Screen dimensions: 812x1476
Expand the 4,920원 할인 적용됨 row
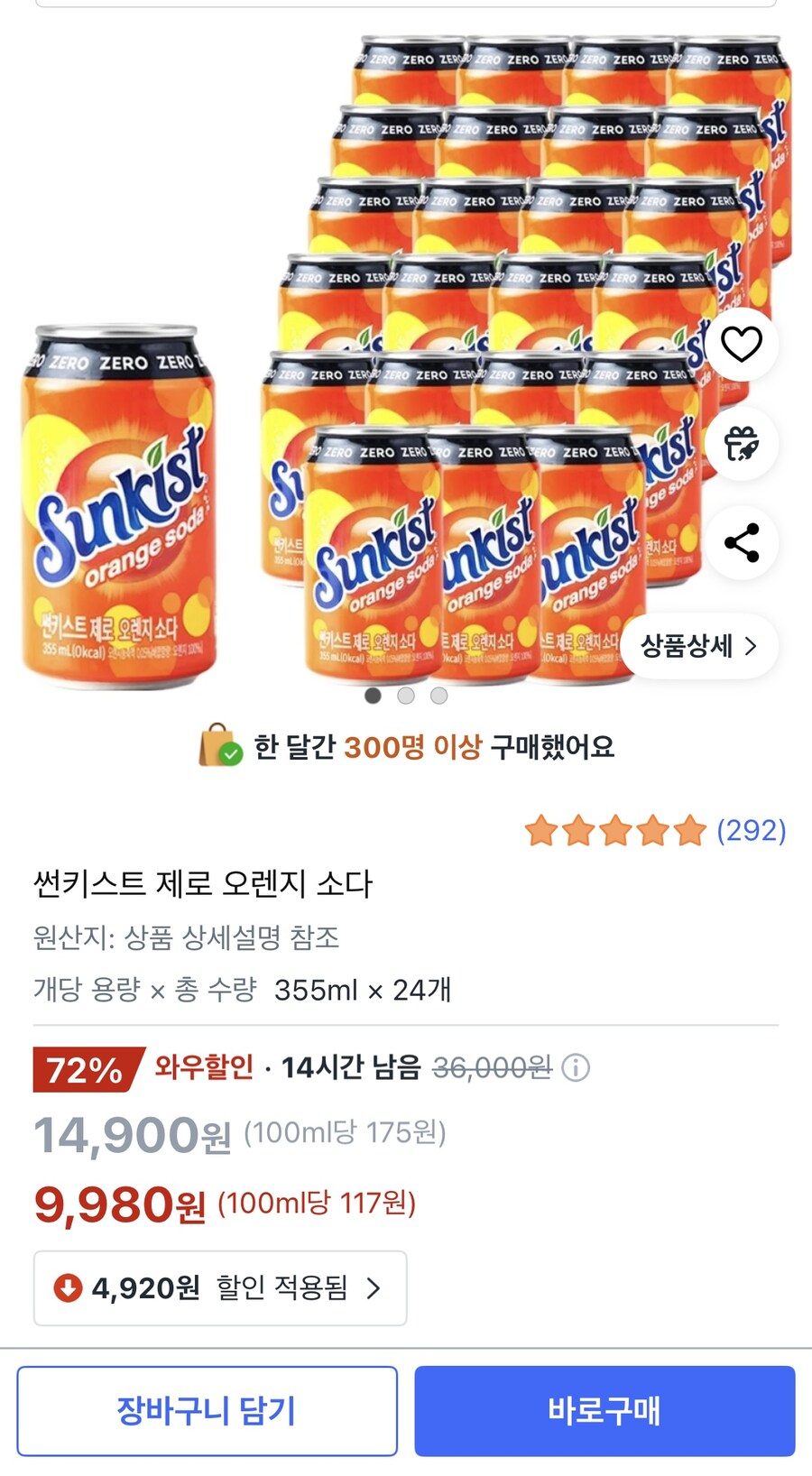(217, 1290)
